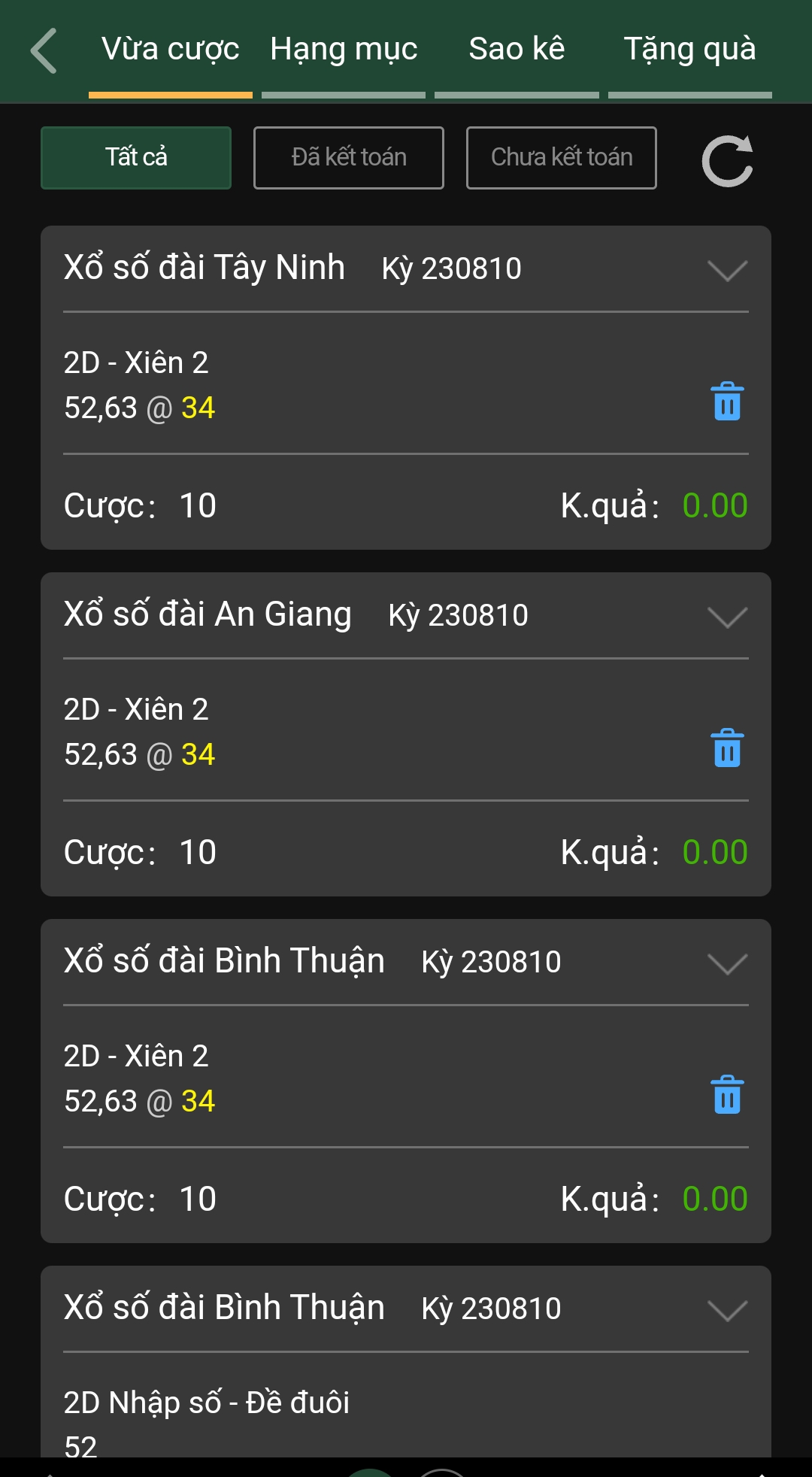Expand the Xổ số đài An Giang card

click(727, 617)
